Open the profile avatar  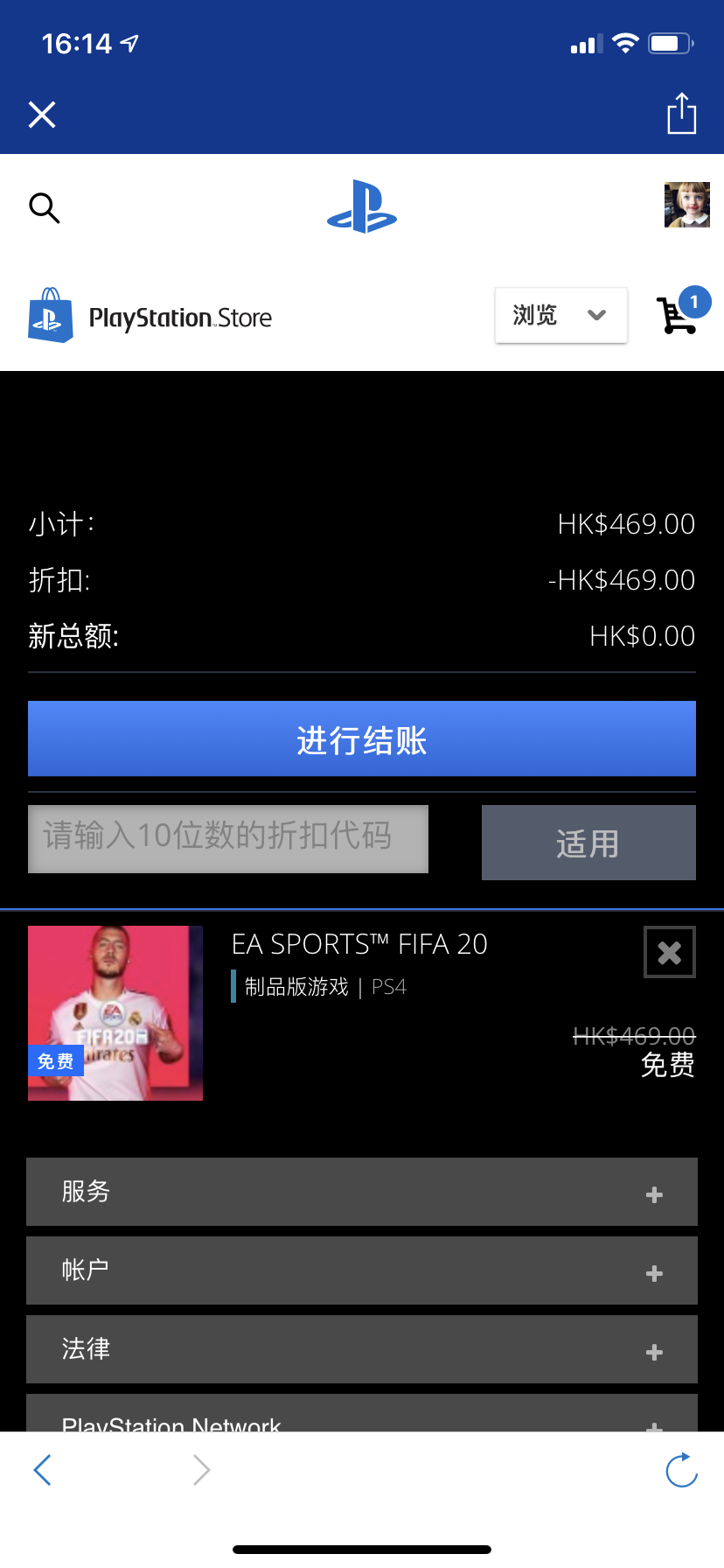(x=687, y=205)
